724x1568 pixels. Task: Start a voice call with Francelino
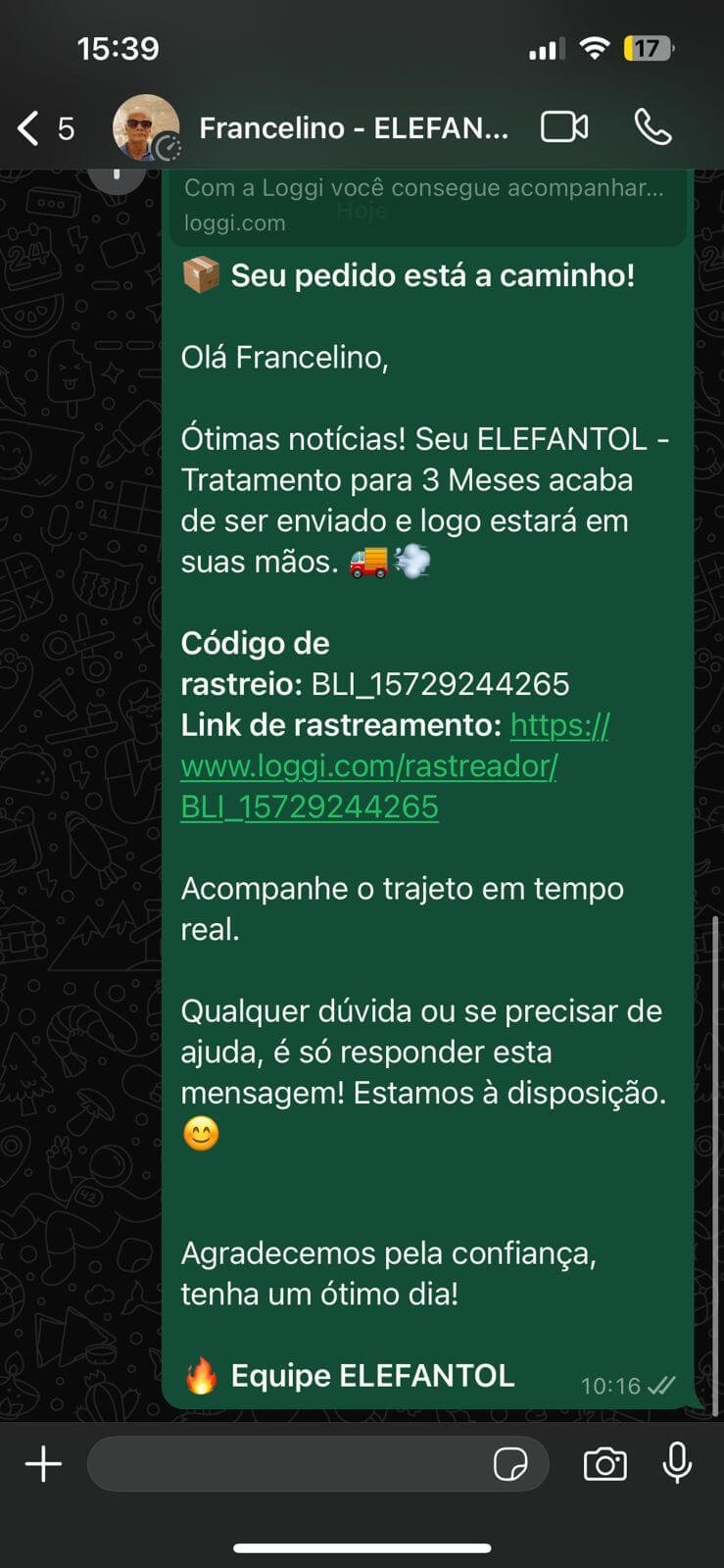652,127
